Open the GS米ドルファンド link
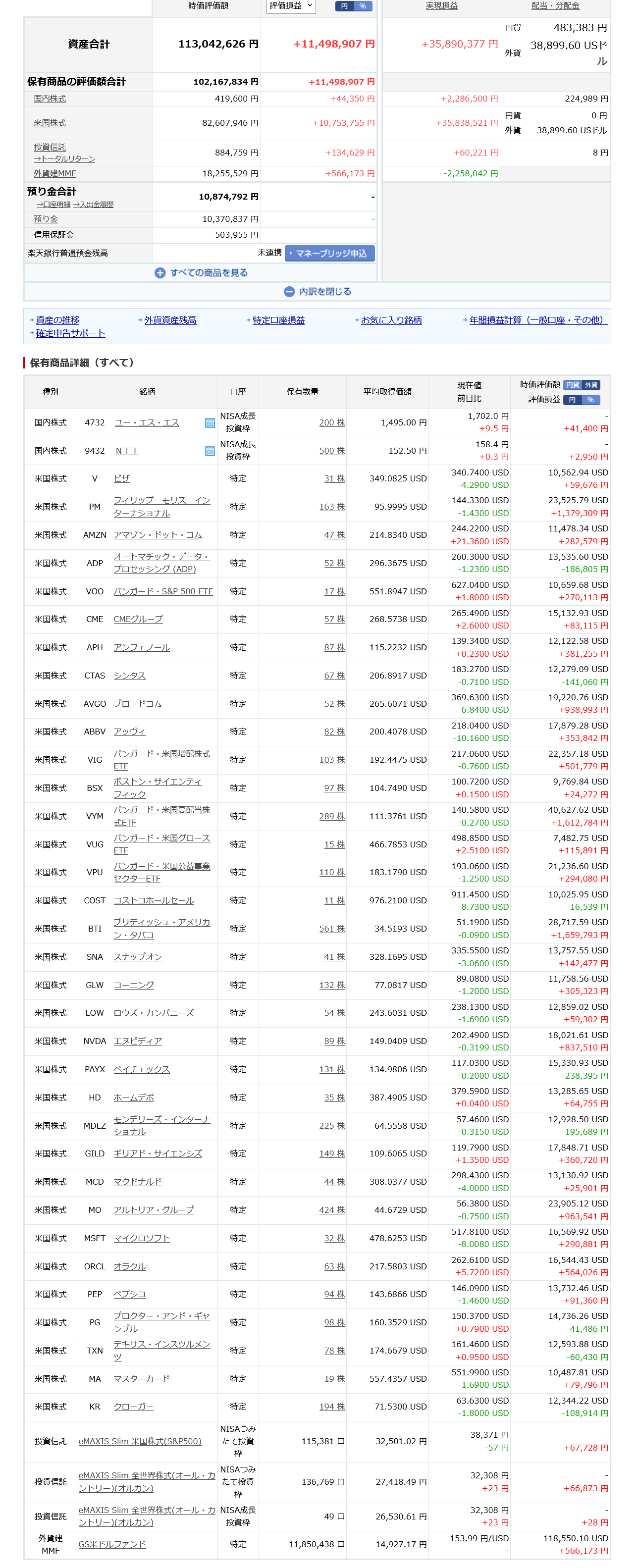The image size is (634, 1568). pyautogui.click(x=112, y=1544)
